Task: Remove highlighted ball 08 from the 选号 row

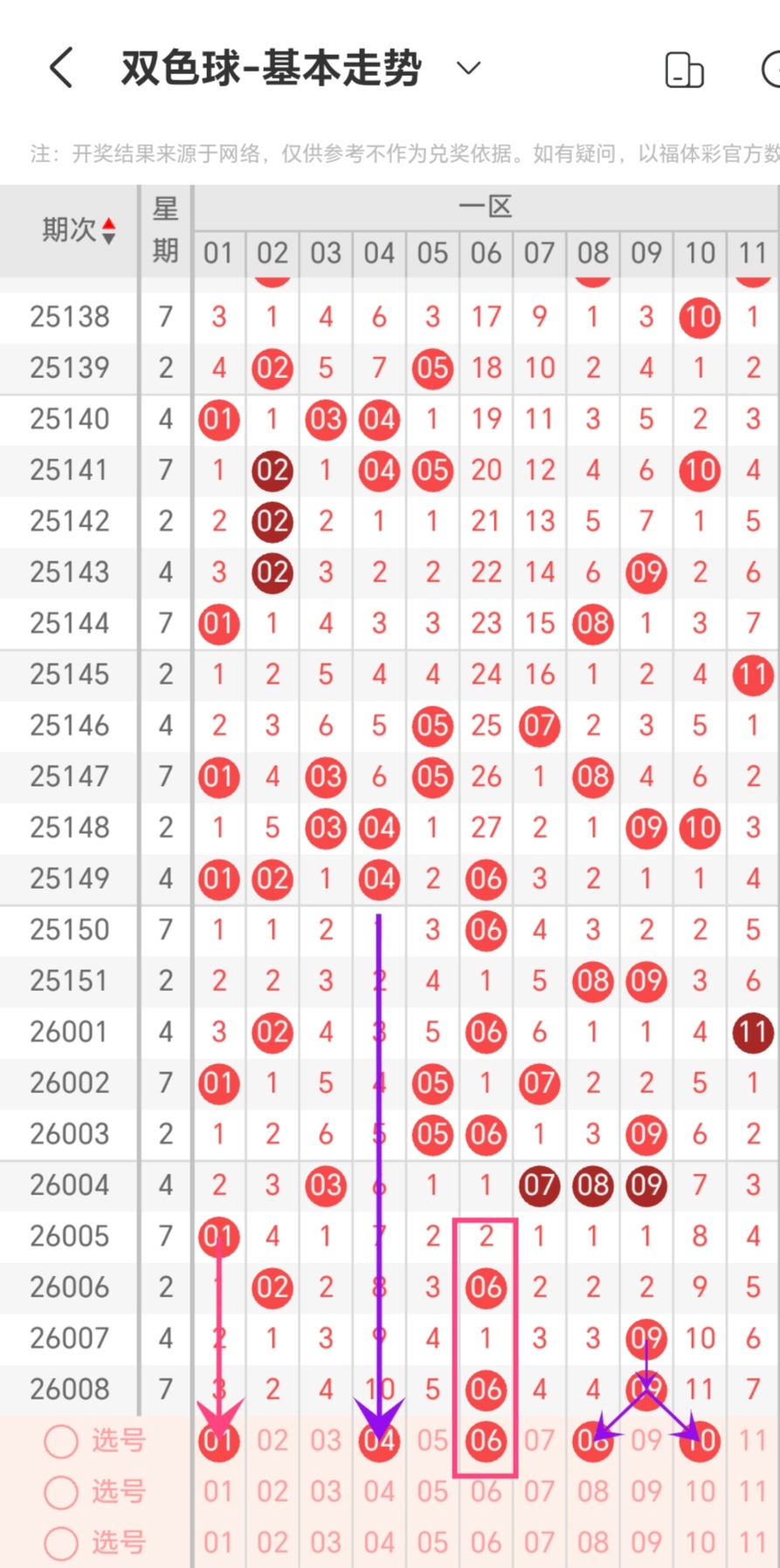Action: pos(592,1441)
